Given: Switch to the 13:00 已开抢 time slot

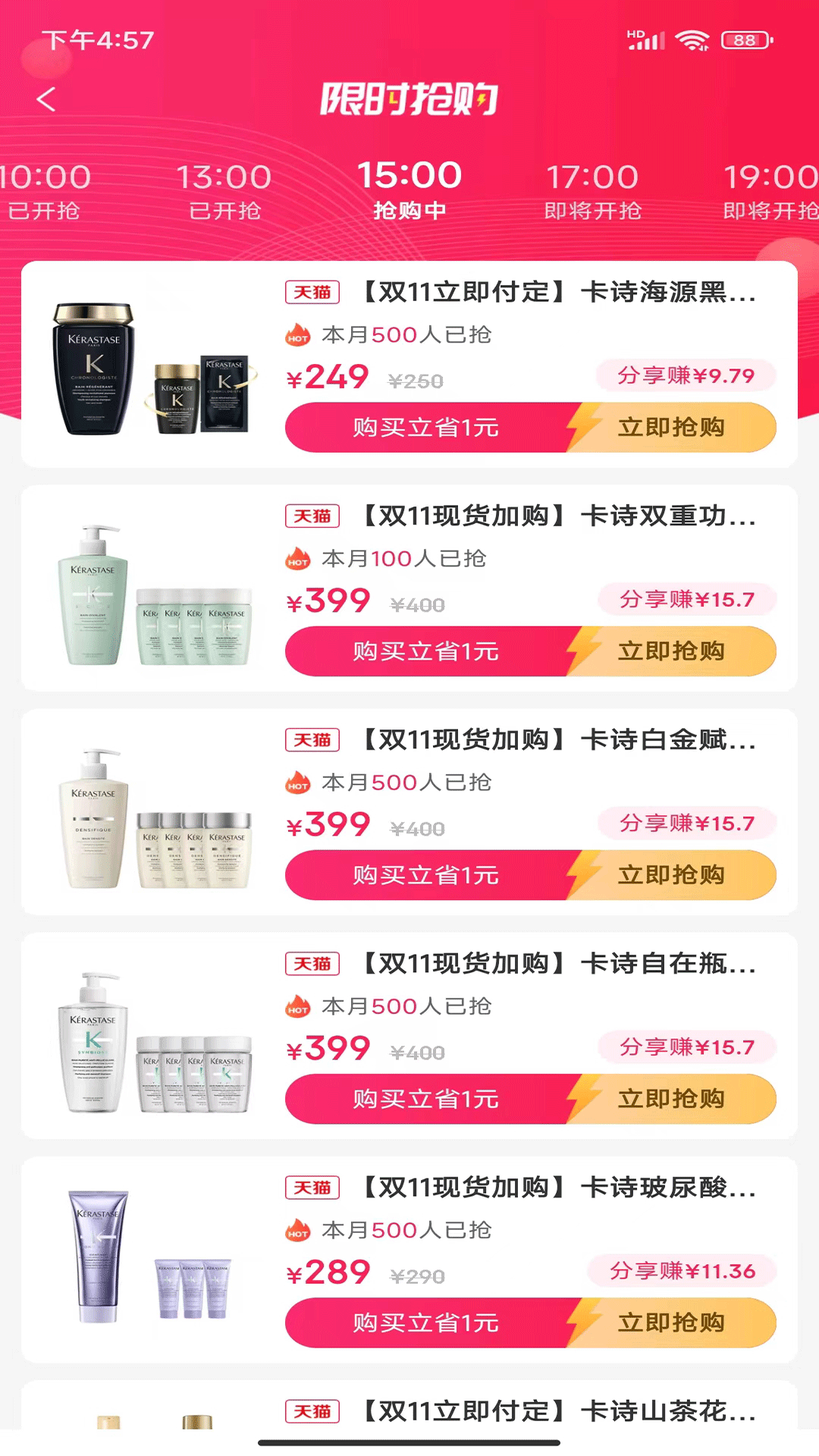Looking at the screenshot, I should (x=224, y=190).
